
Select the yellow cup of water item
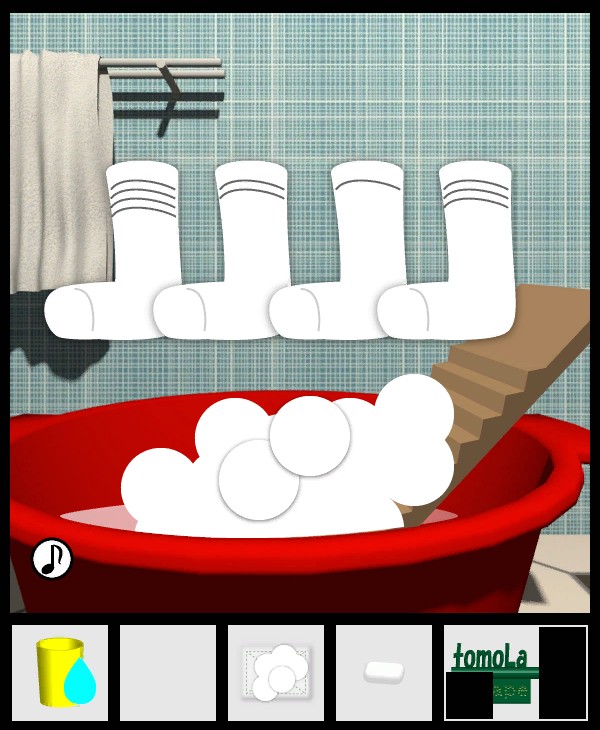tap(60, 673)
